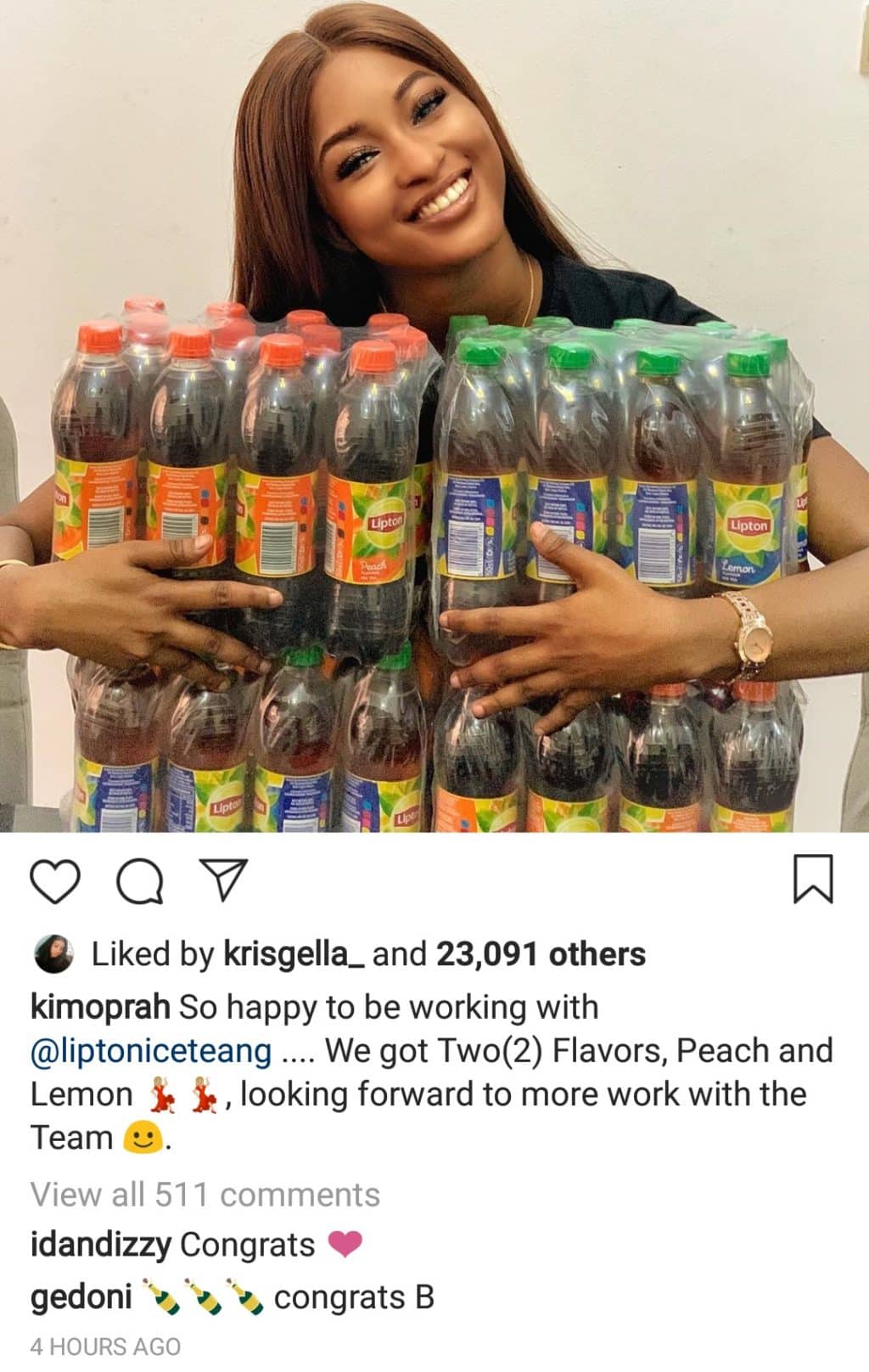Open the post photo
Screen dimensions: 869x1372
click(434, 416)
